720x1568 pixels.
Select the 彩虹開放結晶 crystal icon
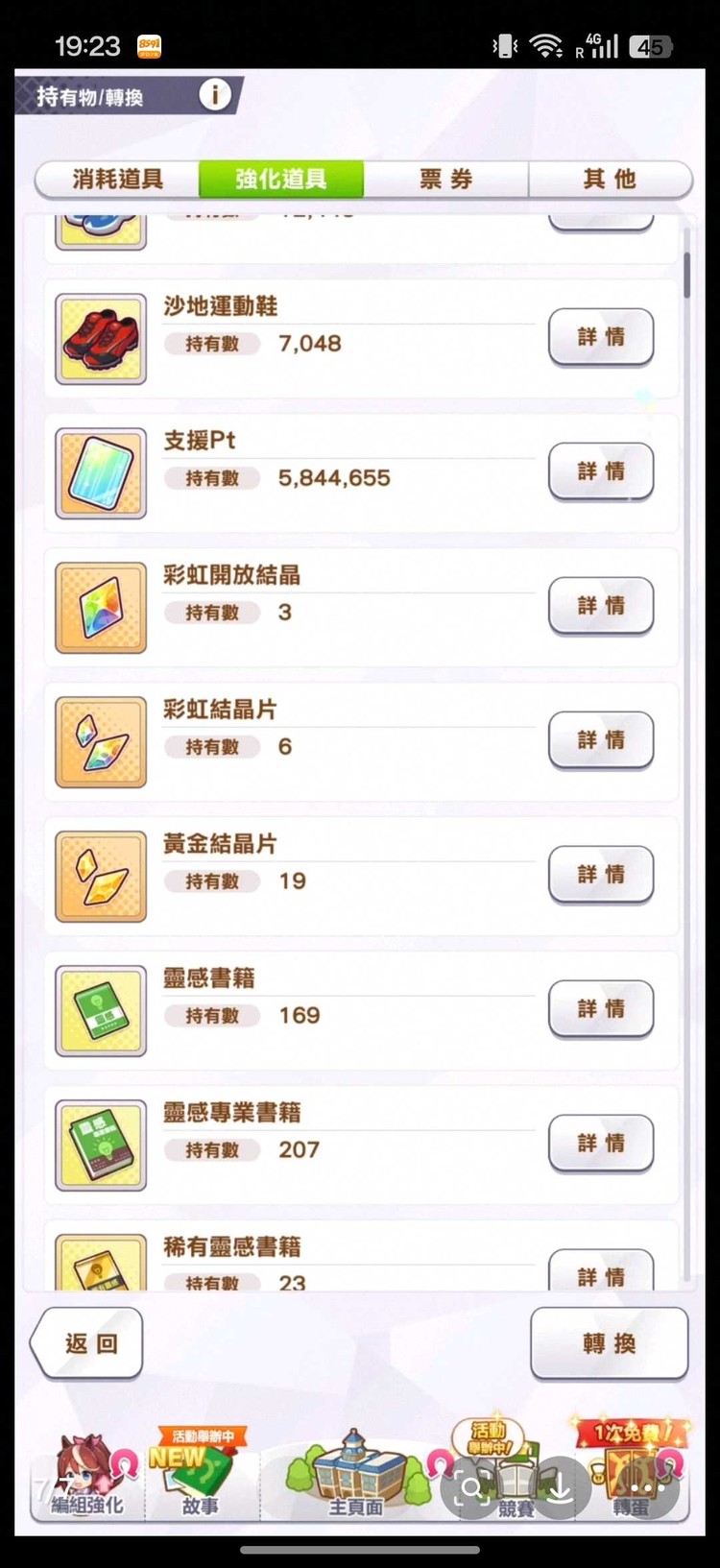tap(101, 606)
